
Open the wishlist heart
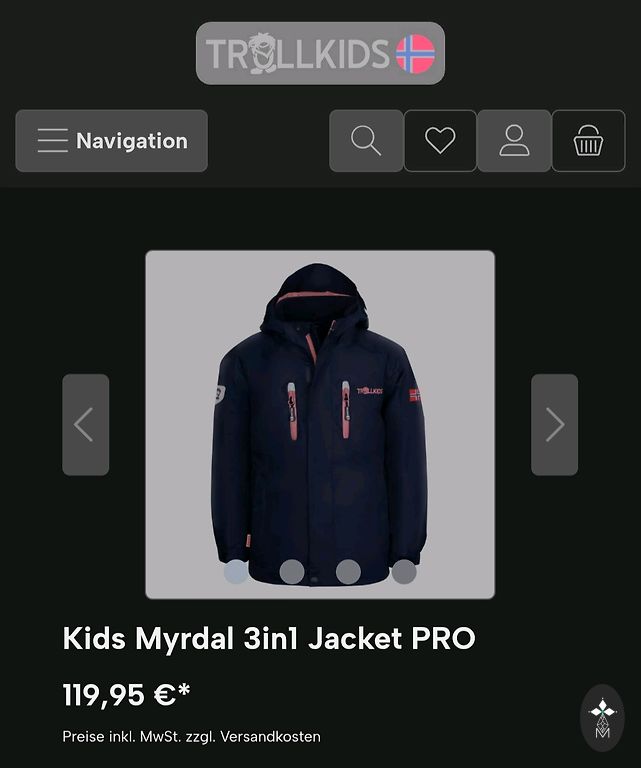440,141
